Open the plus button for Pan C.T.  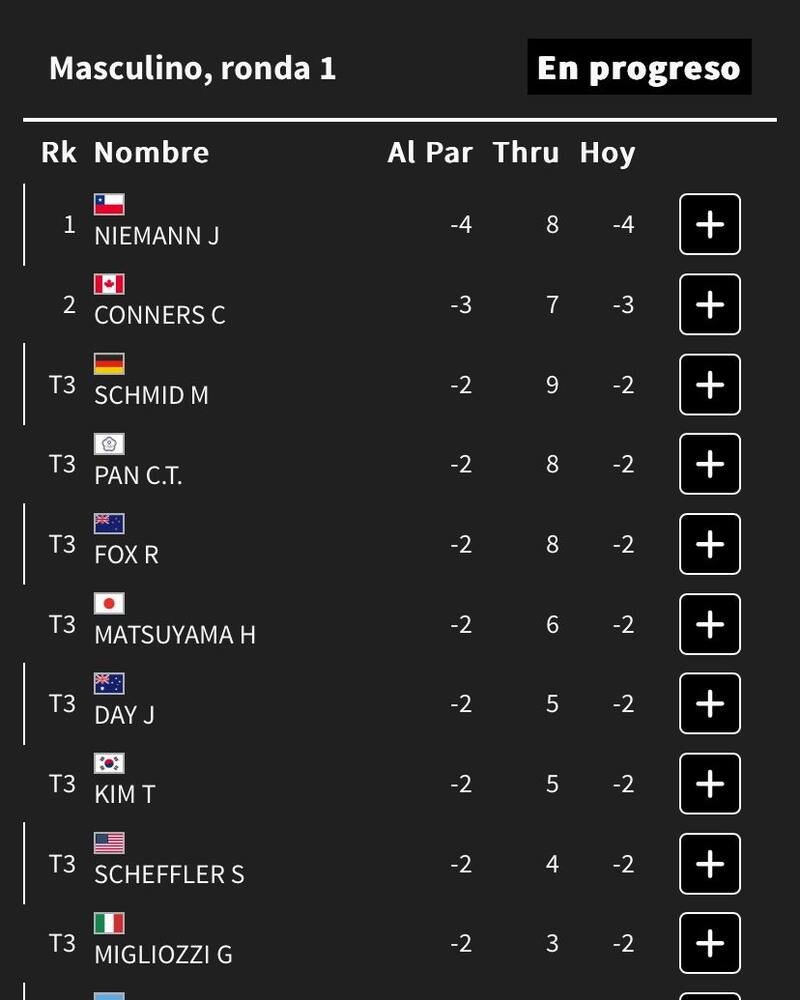710,464
